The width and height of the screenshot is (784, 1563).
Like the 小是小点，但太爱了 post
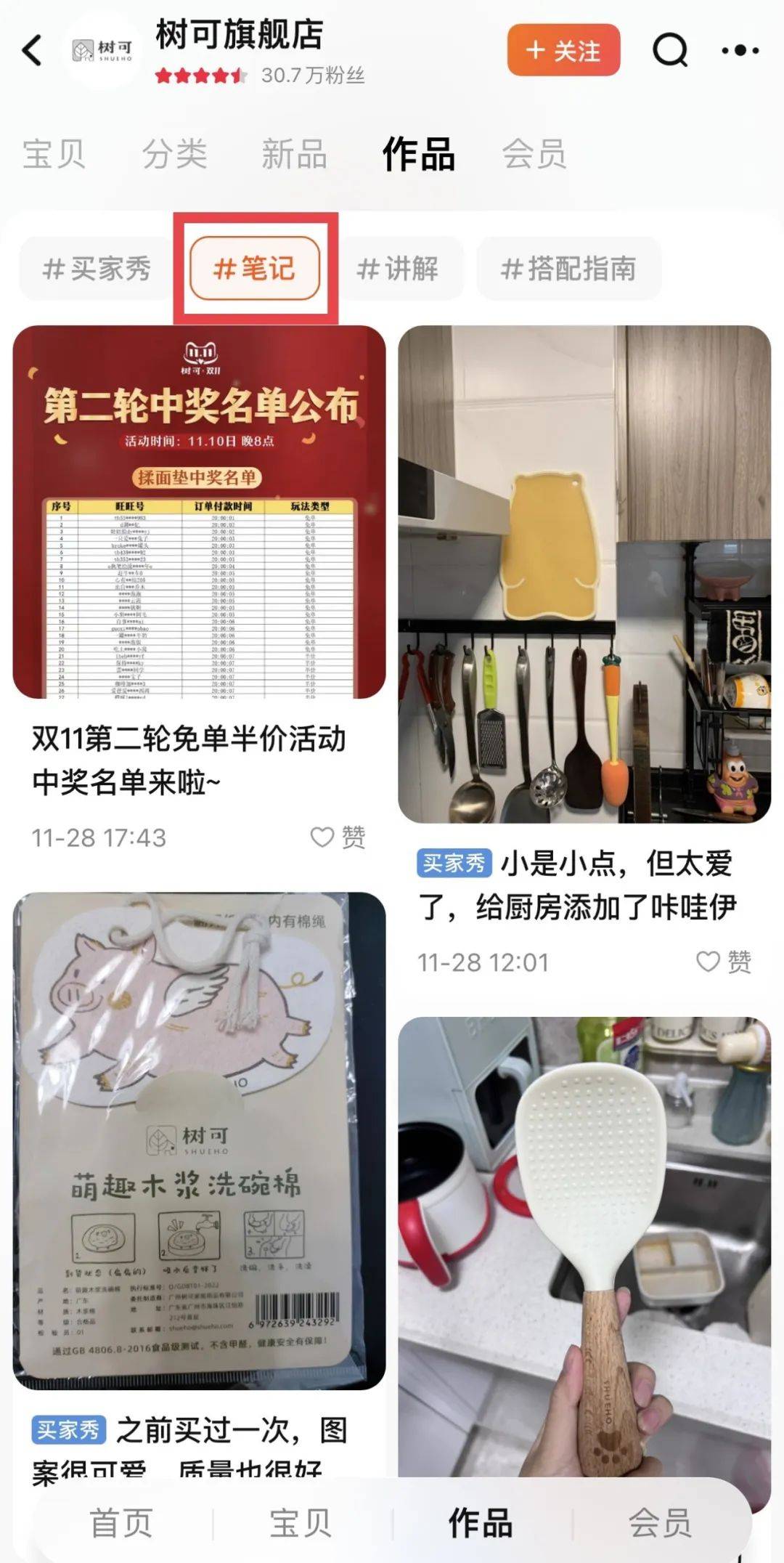723,962
